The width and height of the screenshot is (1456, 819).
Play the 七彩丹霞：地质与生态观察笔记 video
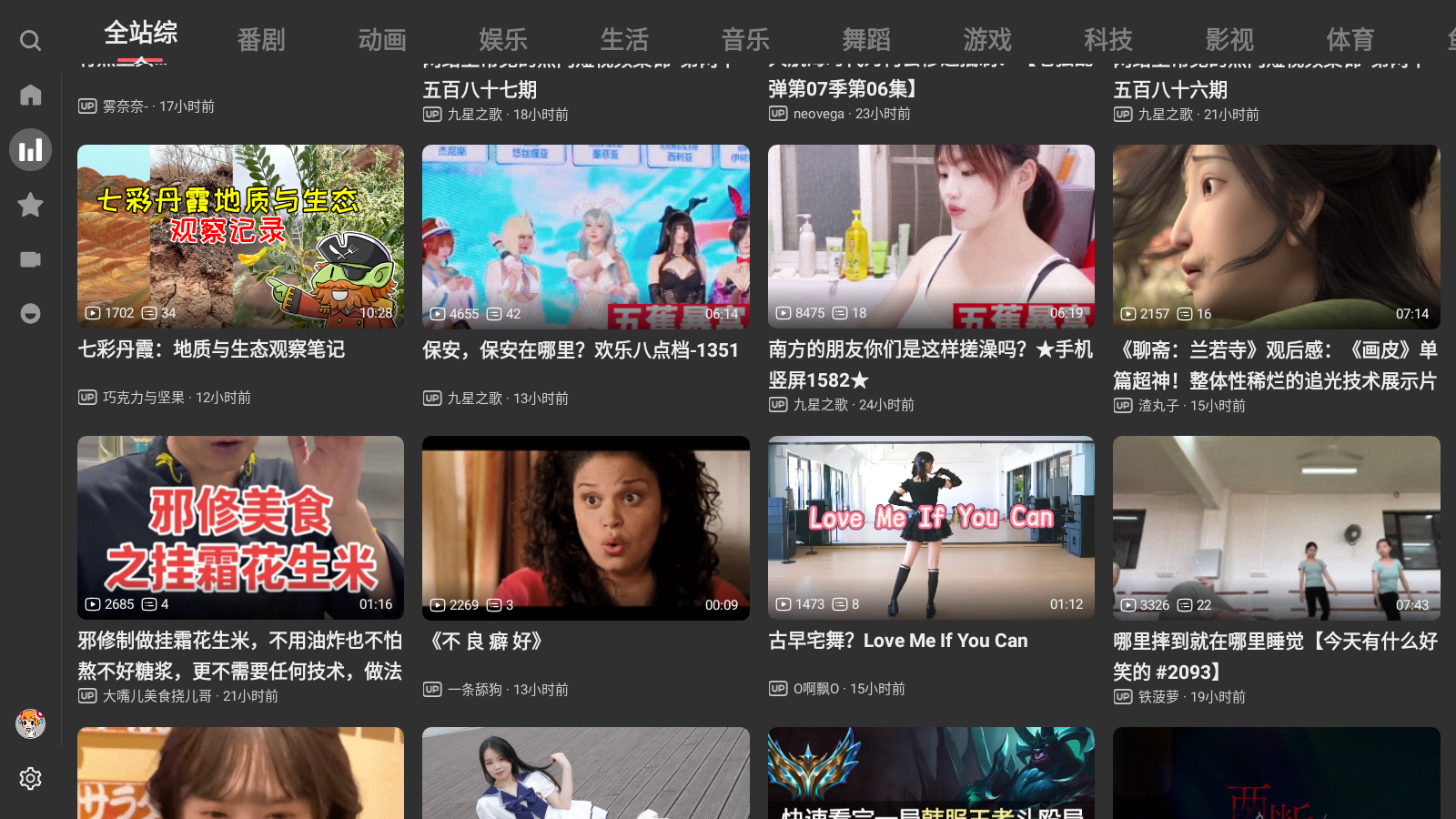tap(240, 237)
